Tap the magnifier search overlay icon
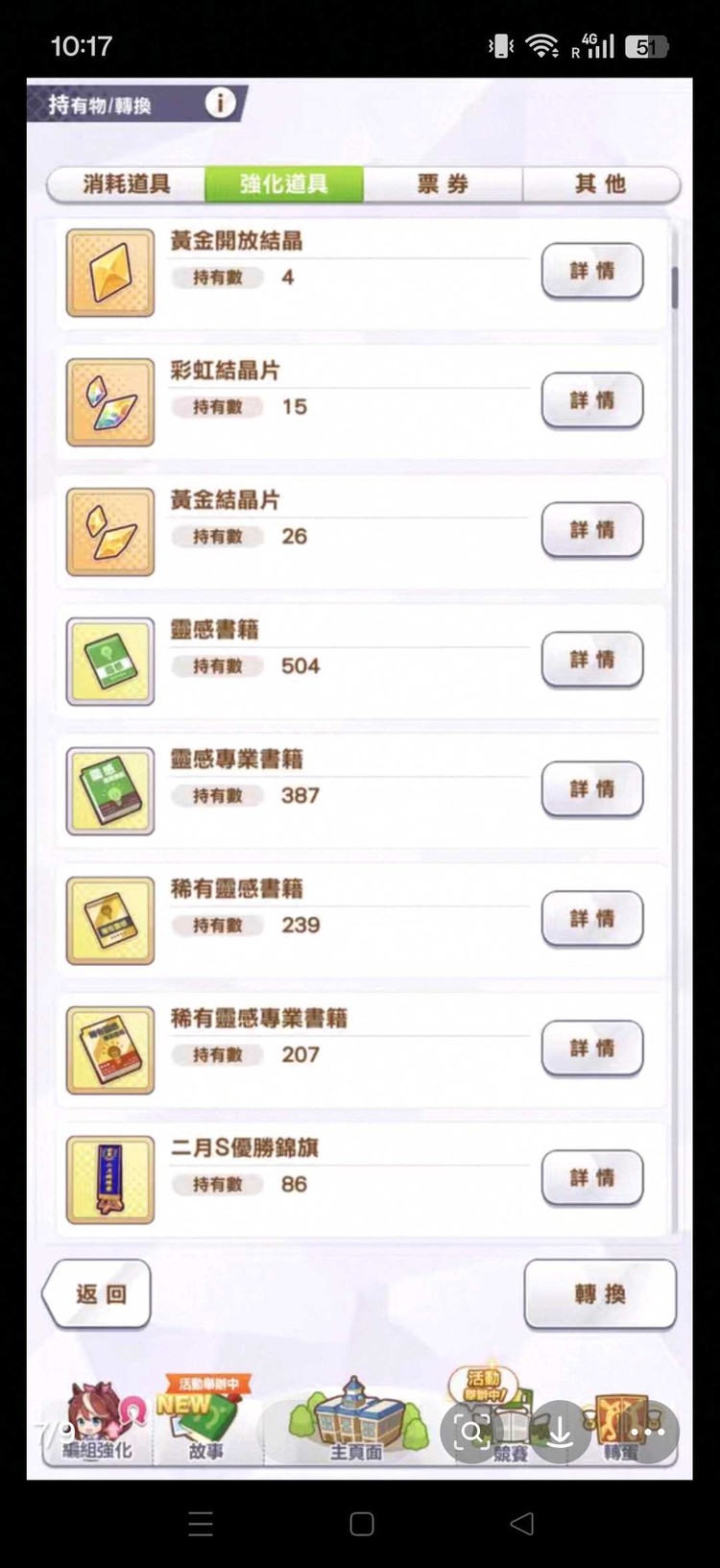The width and height of the screenshot is (720, 1568). tap(470, 1432)
